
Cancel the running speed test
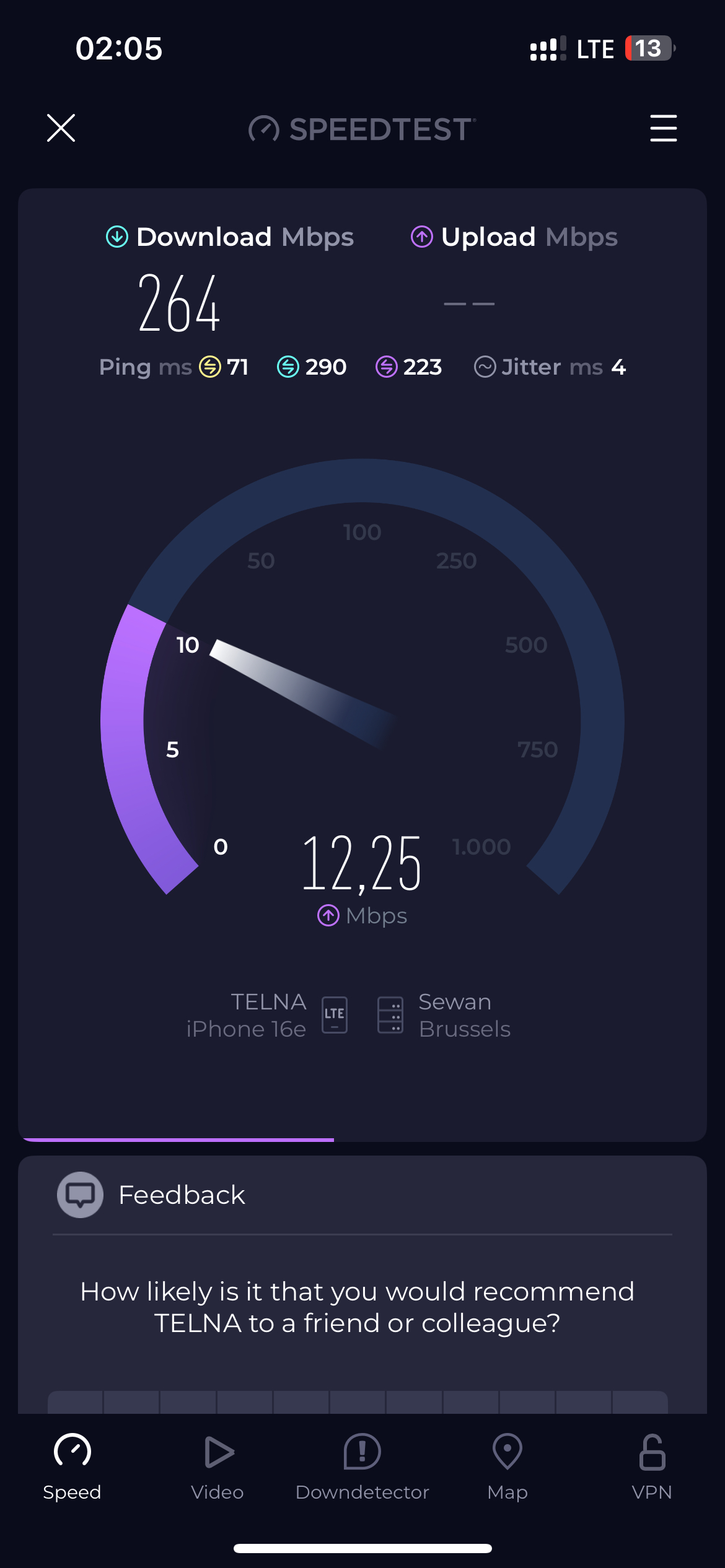tap(61, 128)
